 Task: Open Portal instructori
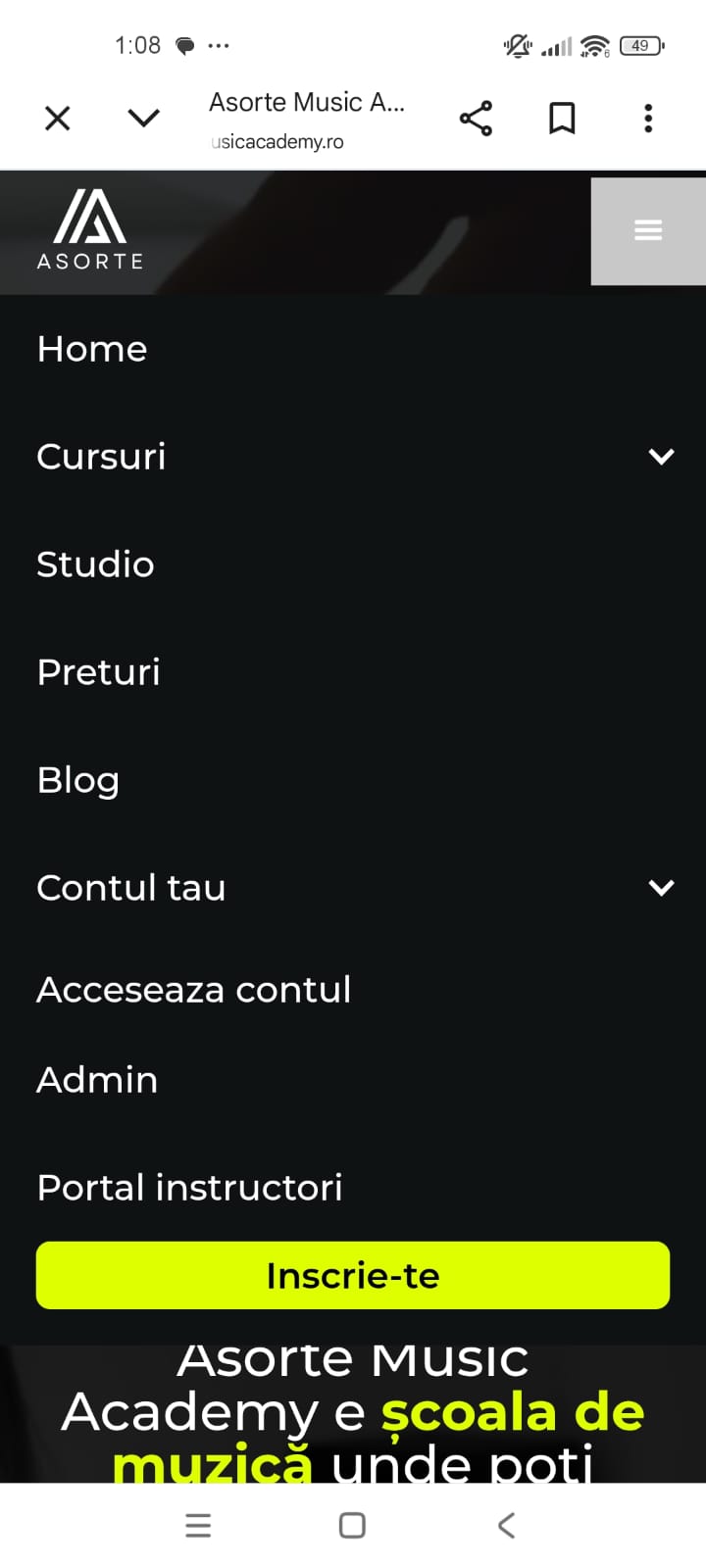189,1188
